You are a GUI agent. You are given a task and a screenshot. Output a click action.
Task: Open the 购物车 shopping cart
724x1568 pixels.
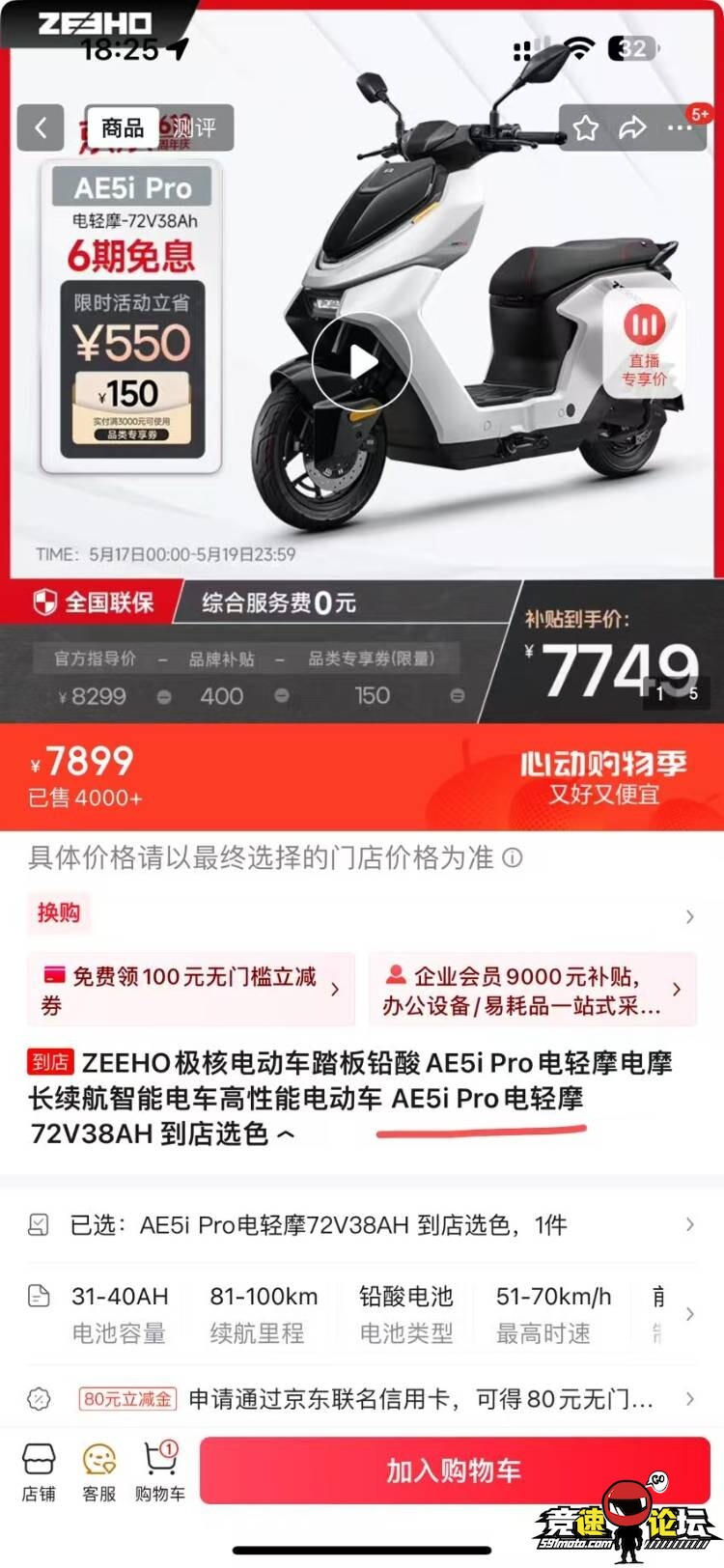pyautogui.click(x=159, y=1471)
